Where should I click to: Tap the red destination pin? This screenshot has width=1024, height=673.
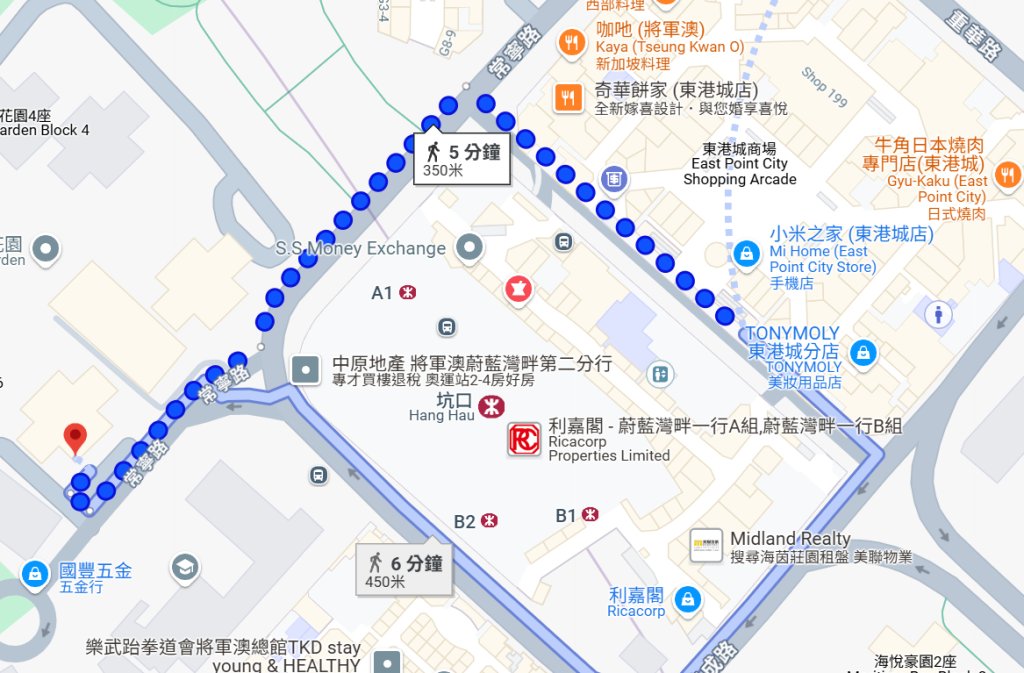(x=74, y=439)
